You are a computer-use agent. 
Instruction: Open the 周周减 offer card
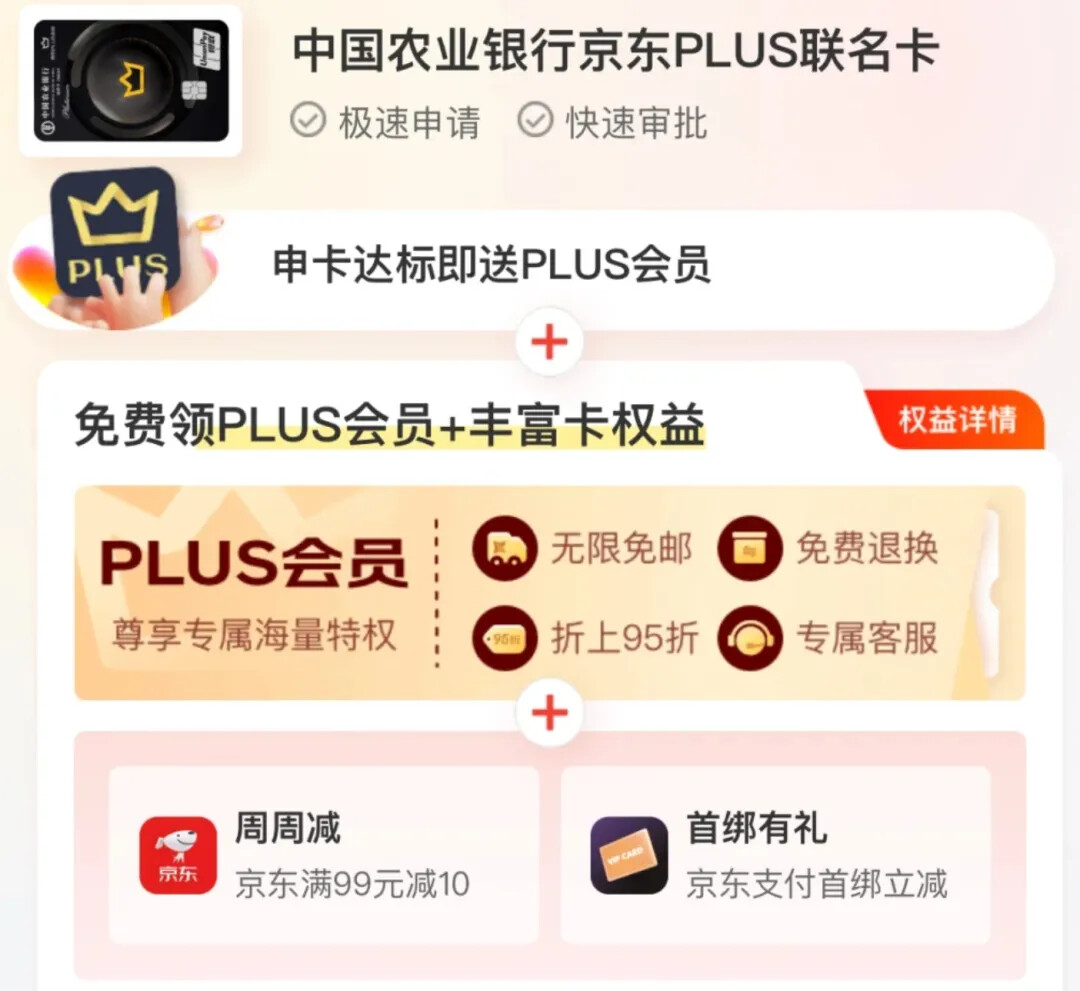coord(323,855)
